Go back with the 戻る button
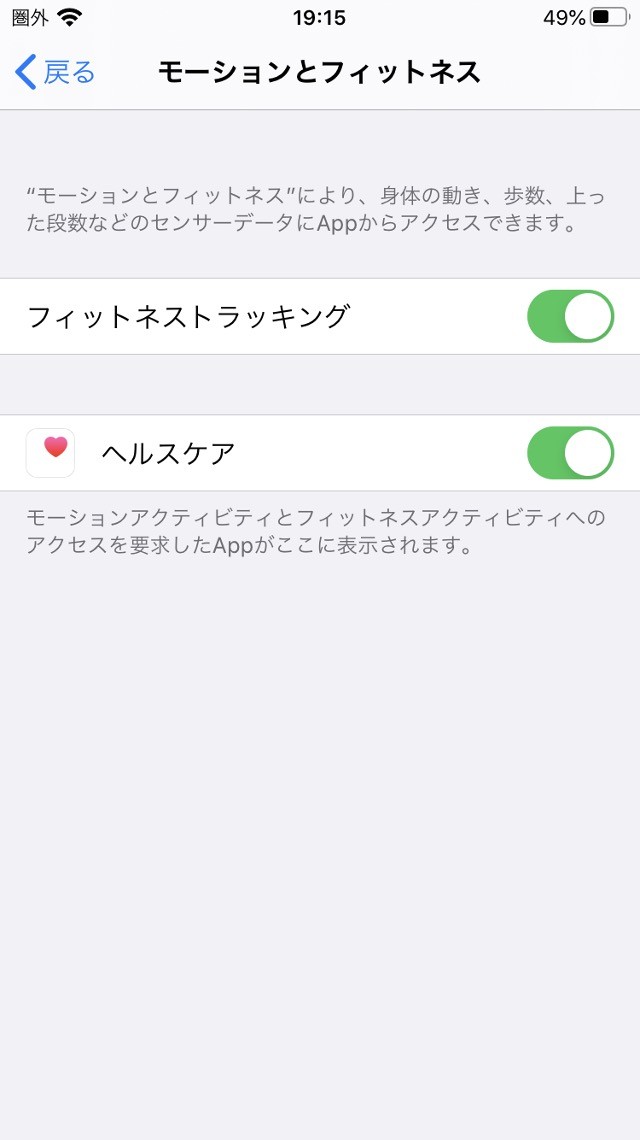 point(55,73)
